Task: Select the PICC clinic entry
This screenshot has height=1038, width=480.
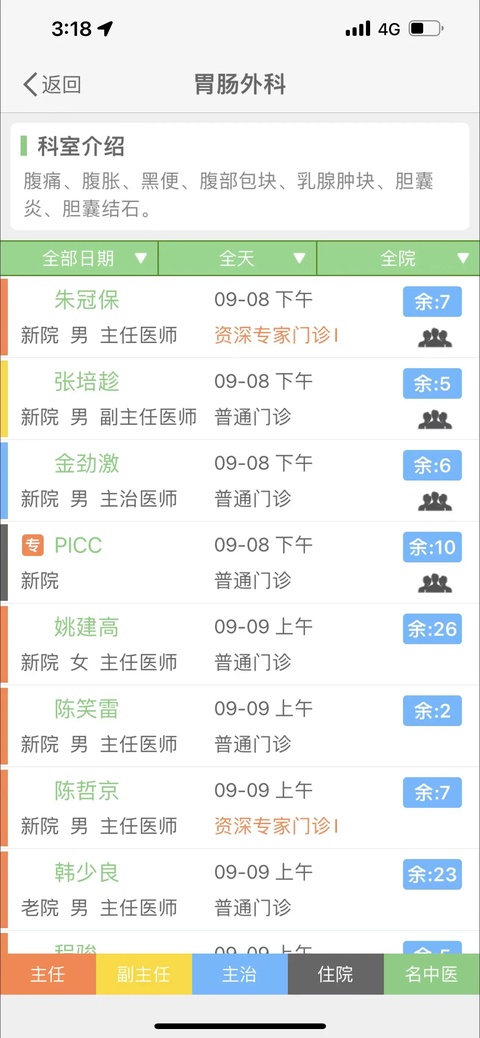Action: pos(240,563)
